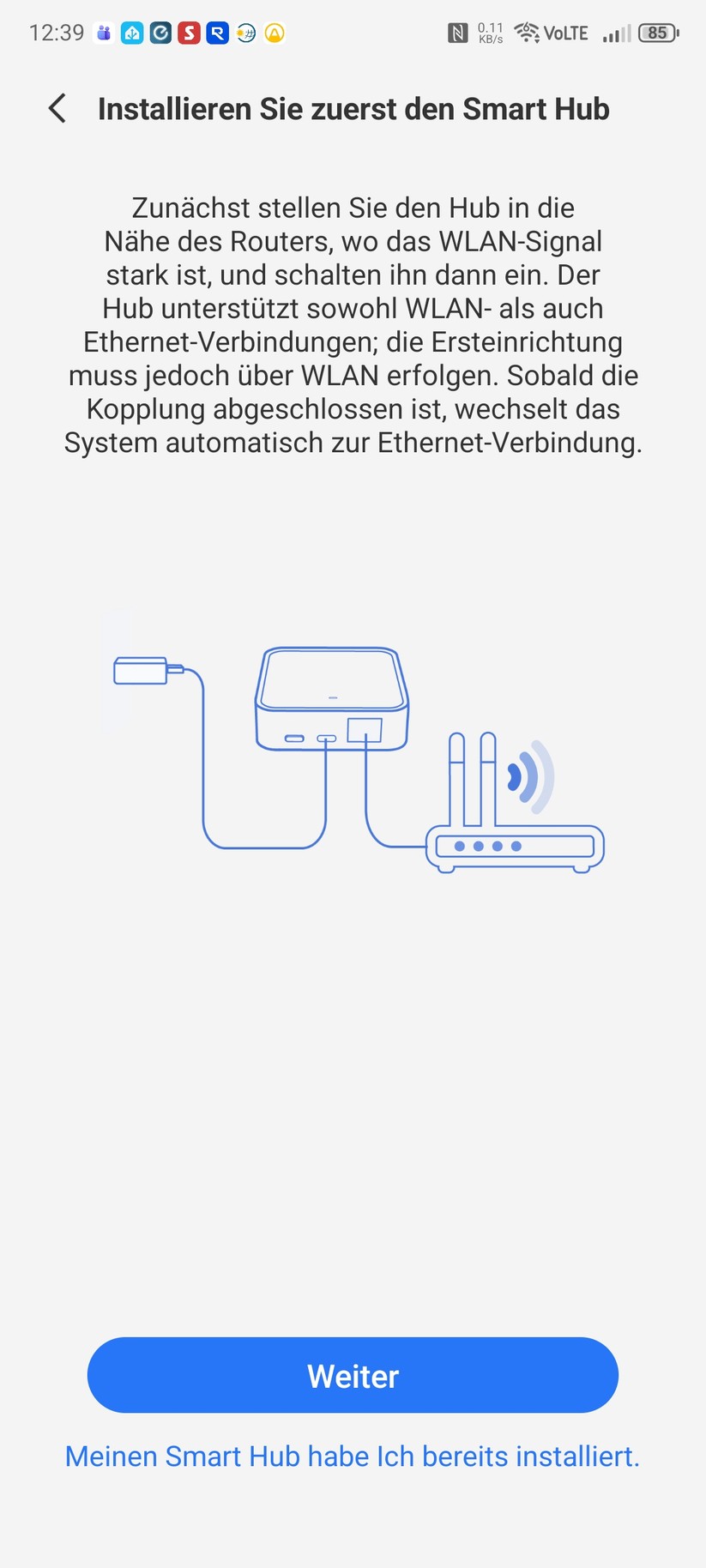The width and height of the screenshot is (706, 1568).
Task: Tap the NFC status bar icon
Action: coord(460,33)
